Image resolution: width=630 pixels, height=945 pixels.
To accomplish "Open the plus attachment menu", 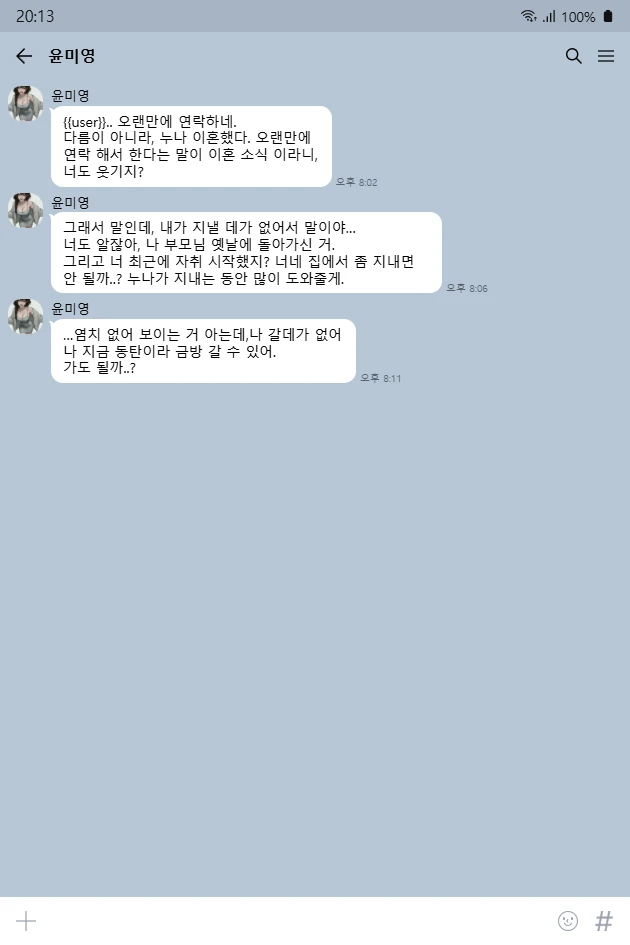I will tap(26, 921).
